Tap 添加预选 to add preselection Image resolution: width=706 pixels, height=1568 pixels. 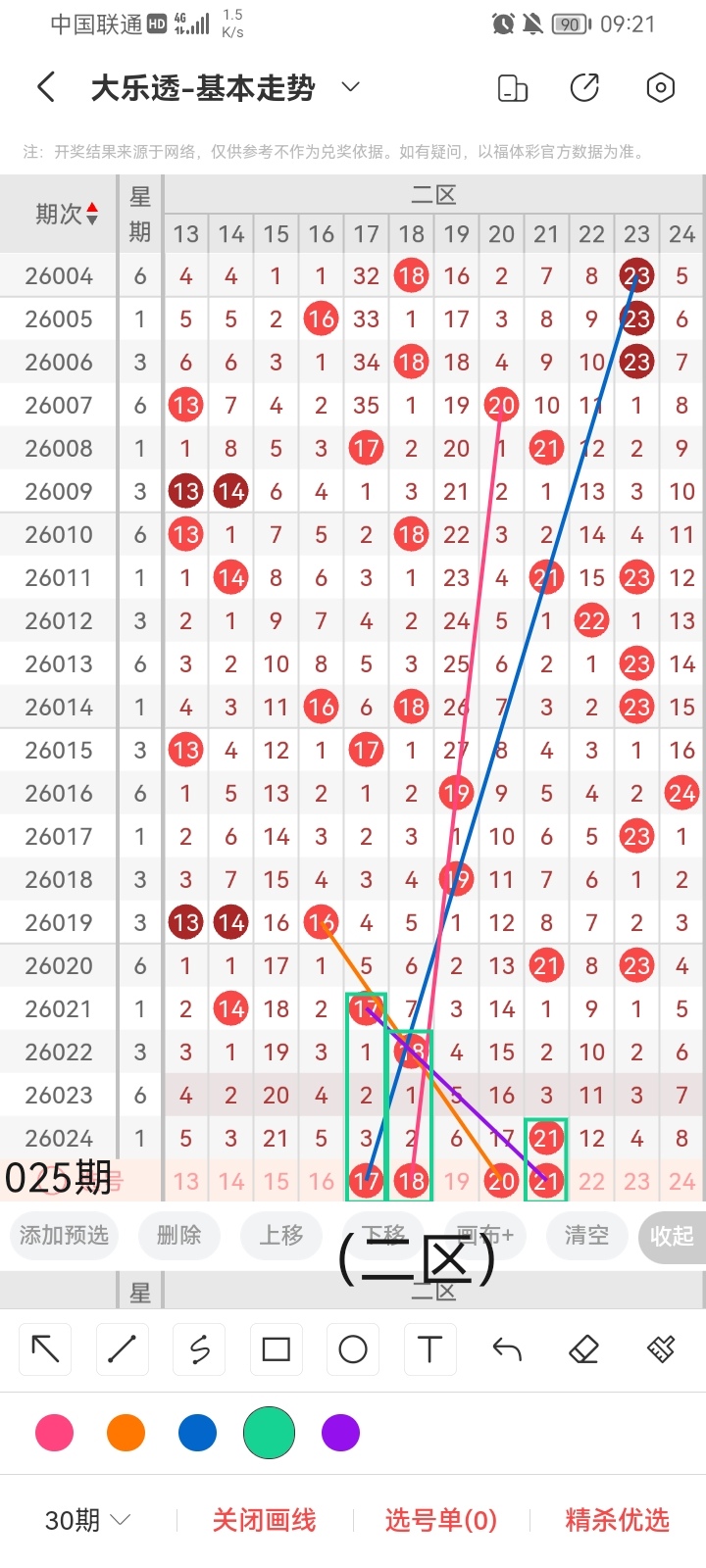coord(64,1235)
